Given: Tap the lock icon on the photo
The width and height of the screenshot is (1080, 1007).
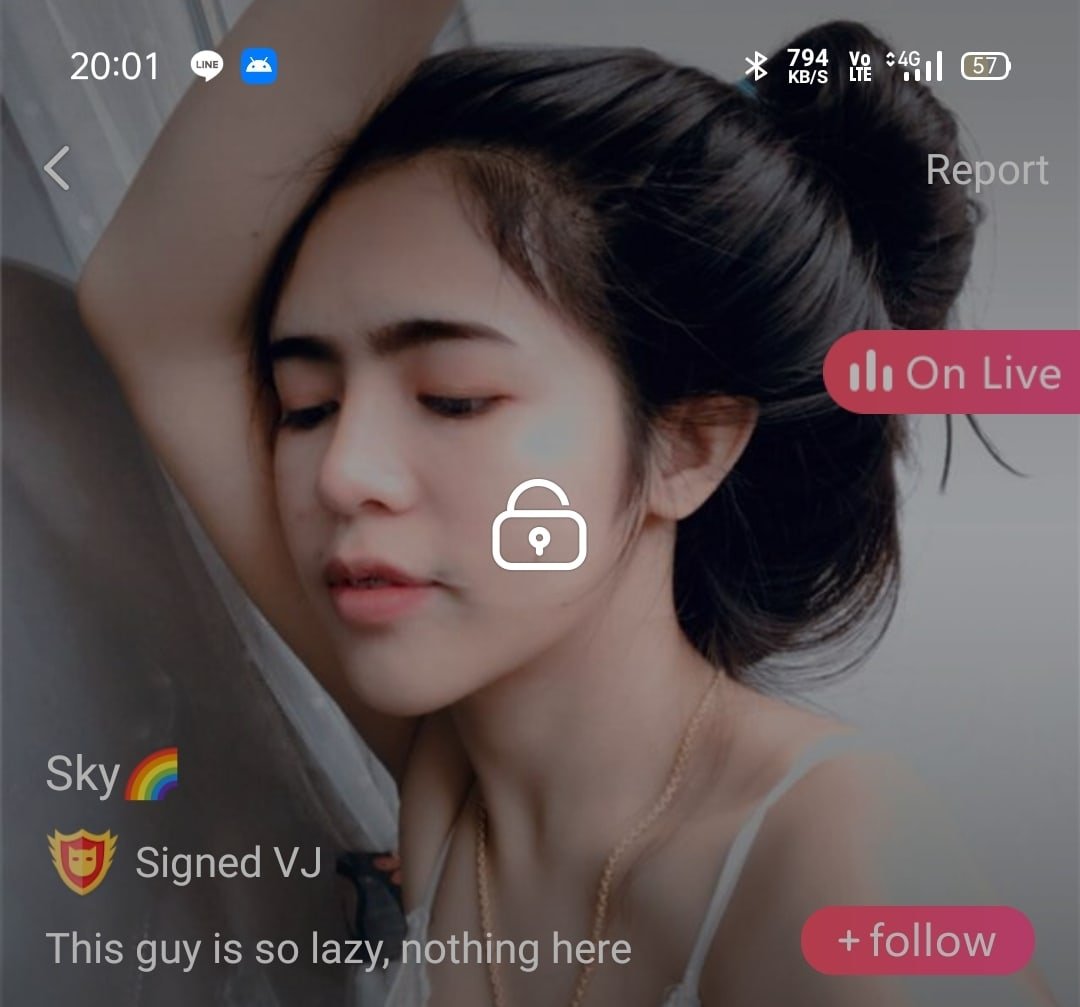Looking at the screenshot, I should tap(539, 527).
